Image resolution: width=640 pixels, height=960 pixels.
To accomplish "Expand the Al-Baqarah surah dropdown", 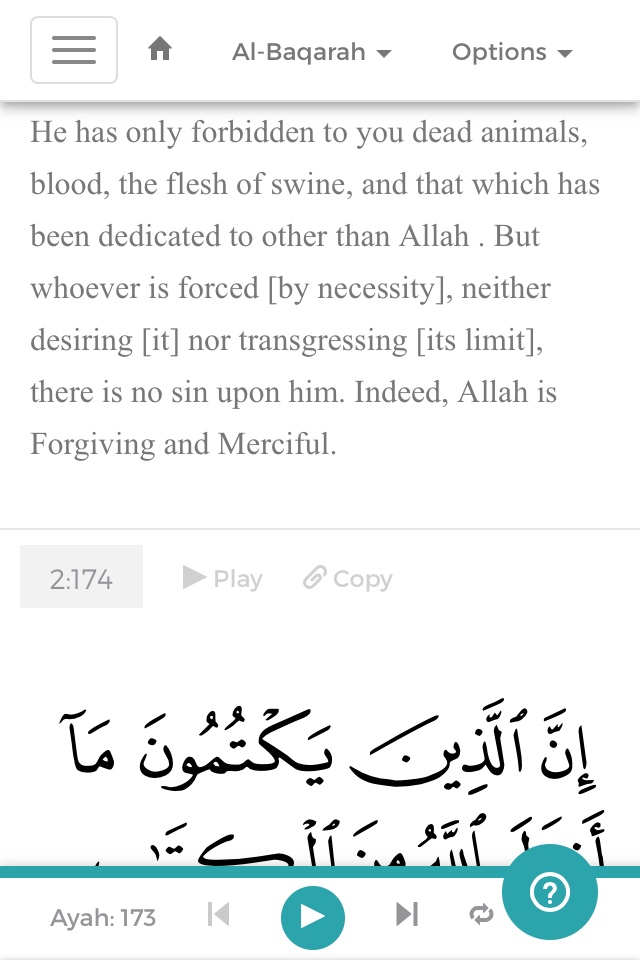I will [x=311, y=52].
